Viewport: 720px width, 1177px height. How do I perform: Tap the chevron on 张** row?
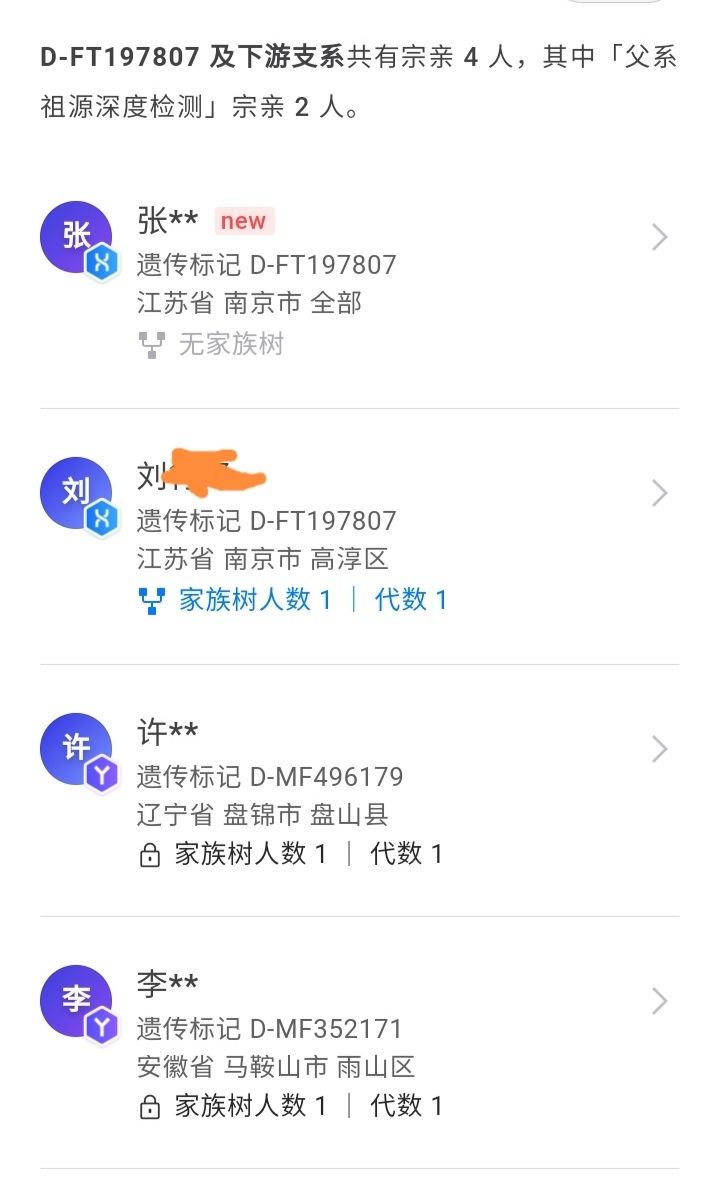tap(659, 237)
